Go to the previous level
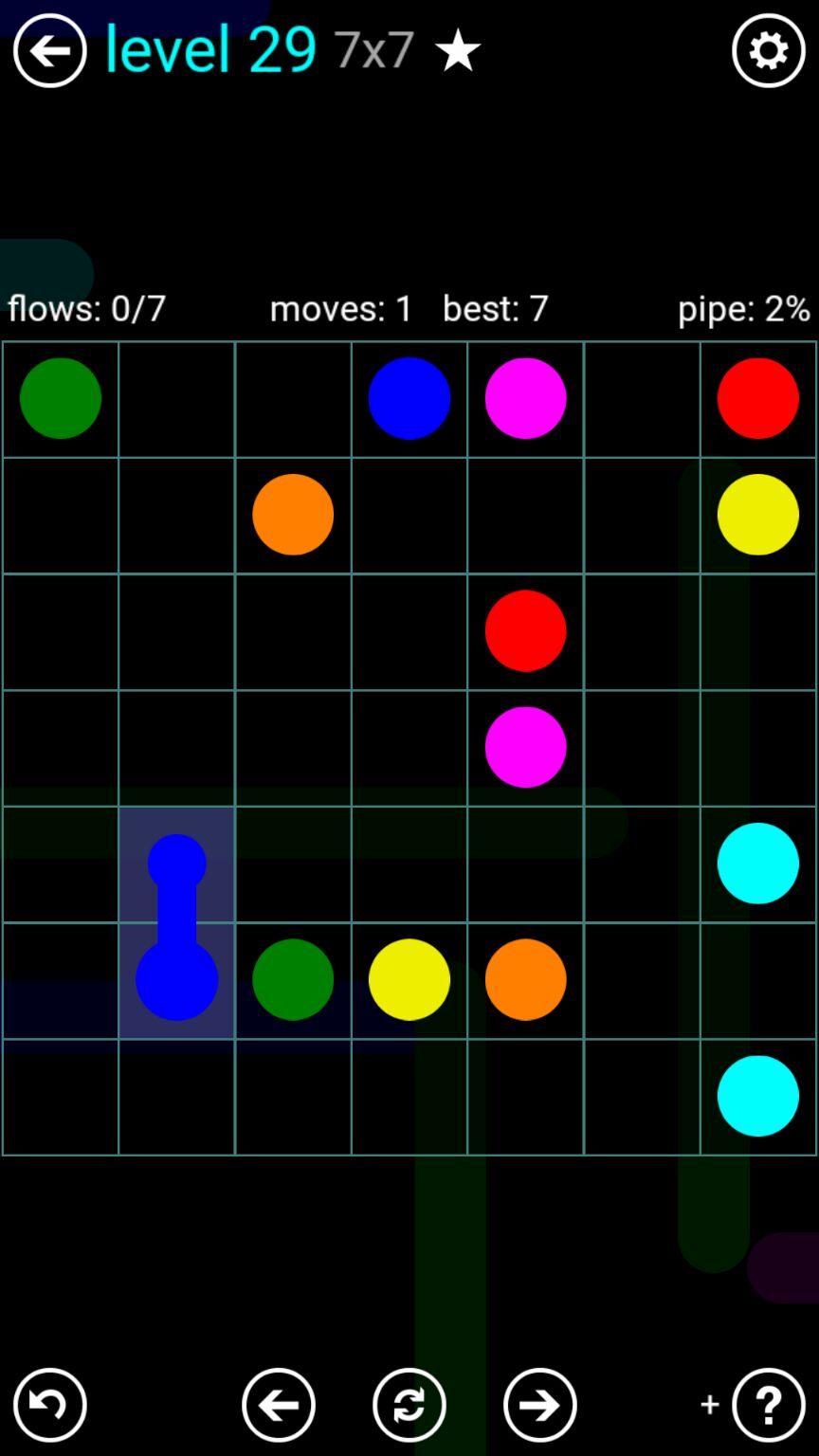The height and width of the screenshot is (1456, 819). click(x=278, y=1405)
